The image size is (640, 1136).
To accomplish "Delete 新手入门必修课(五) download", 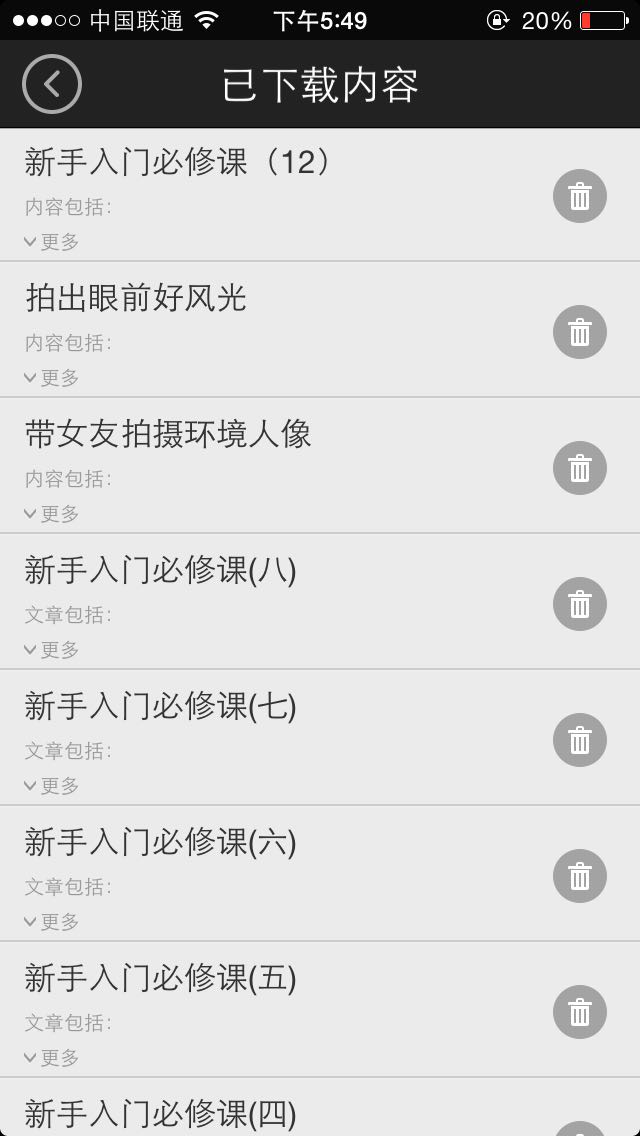I will click(x=580, y=1012).
